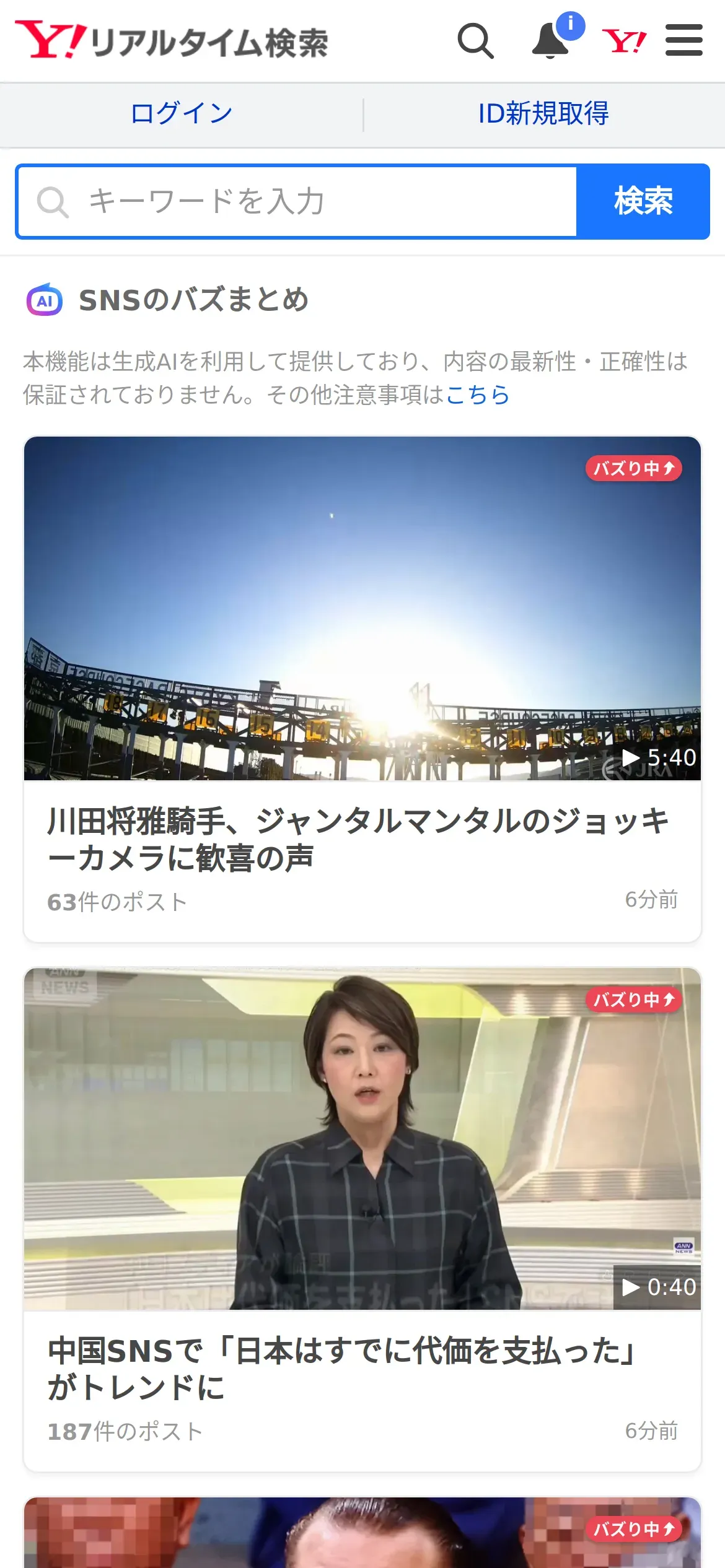Tap the blue 検索 button
Image resolution: width=725 pixels, height=1568 pixels.
[643, 202]
